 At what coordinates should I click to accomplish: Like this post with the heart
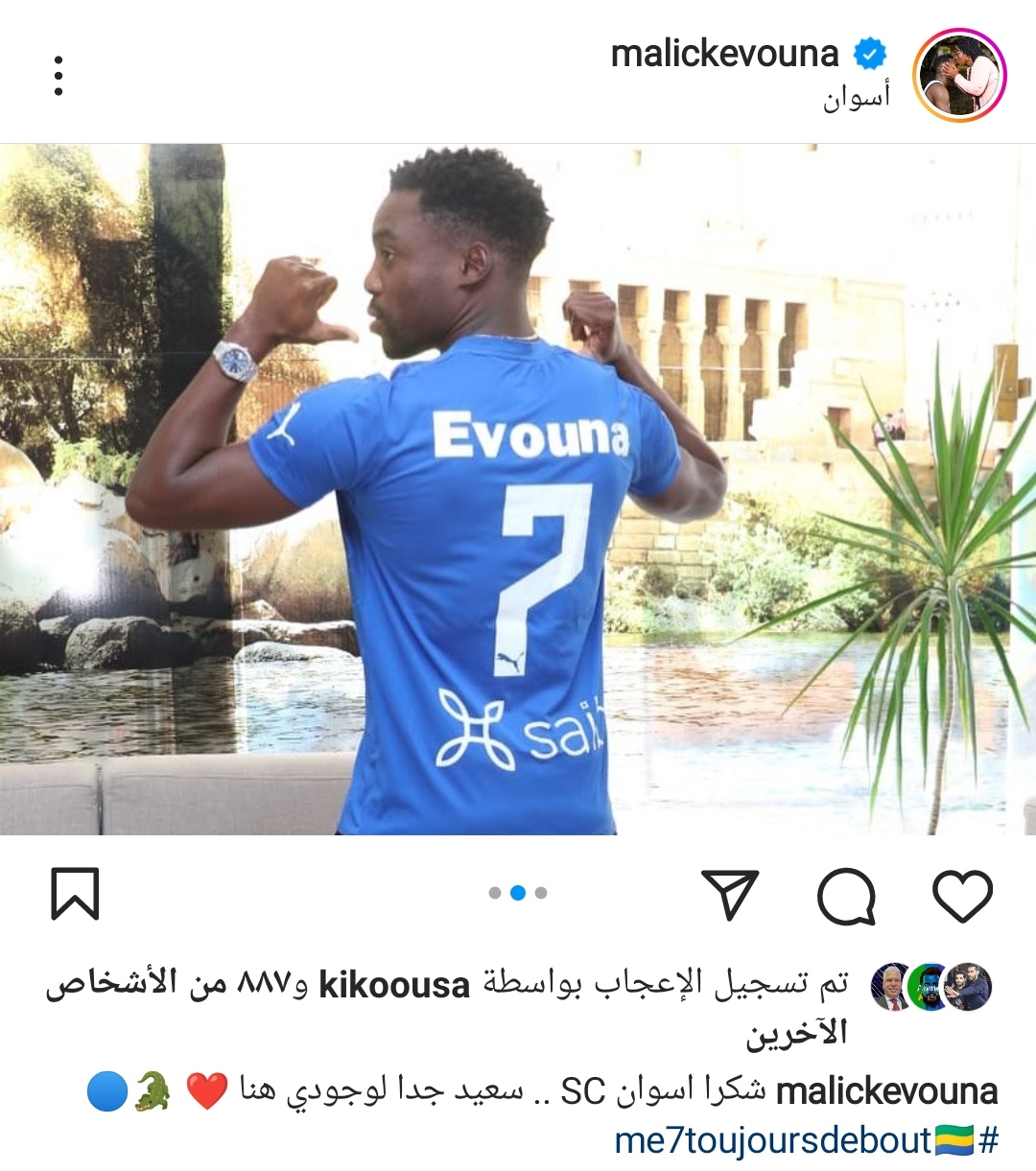coord(962,896)
